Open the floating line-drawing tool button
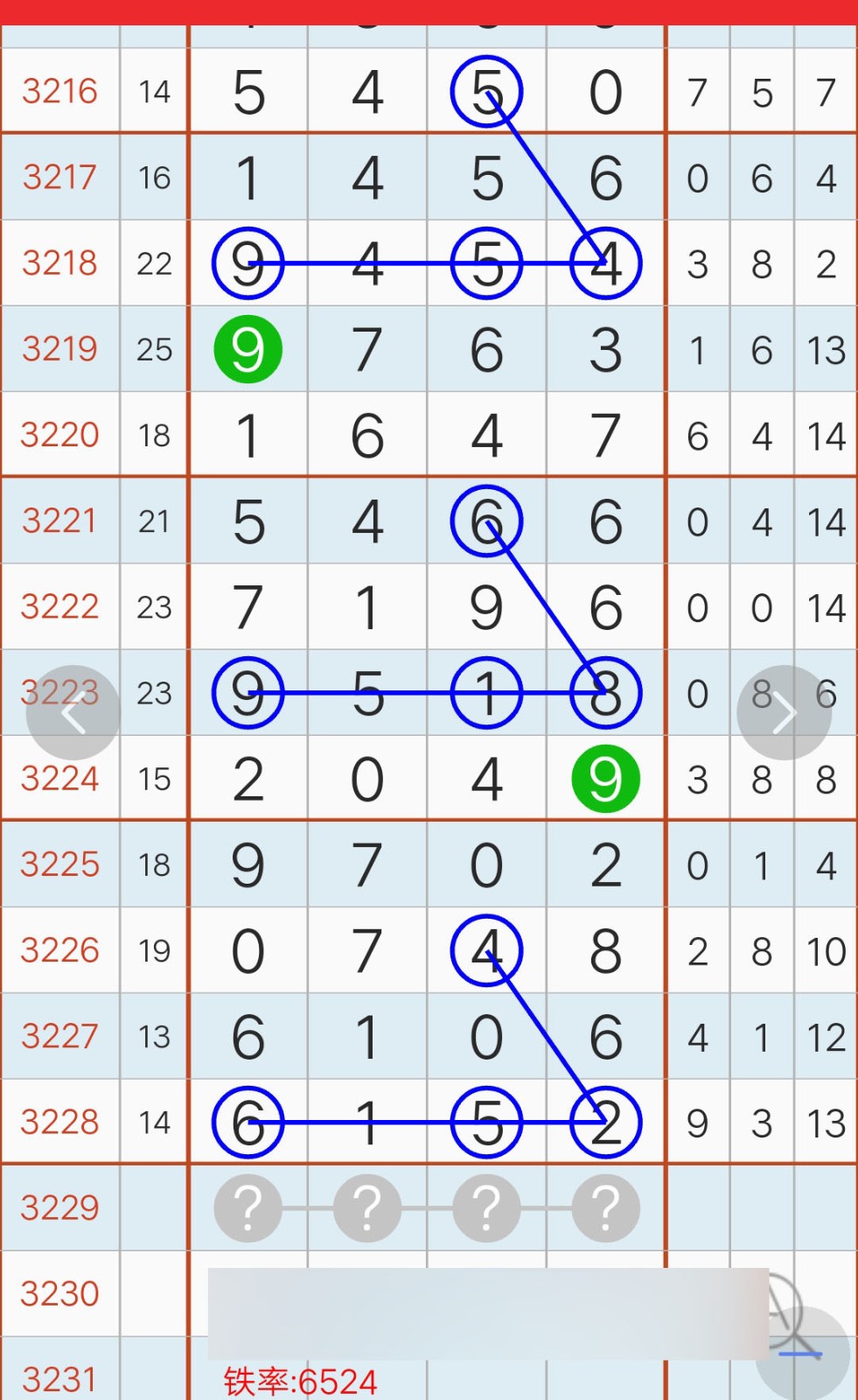The image size is (858, 1400). 803,1353
